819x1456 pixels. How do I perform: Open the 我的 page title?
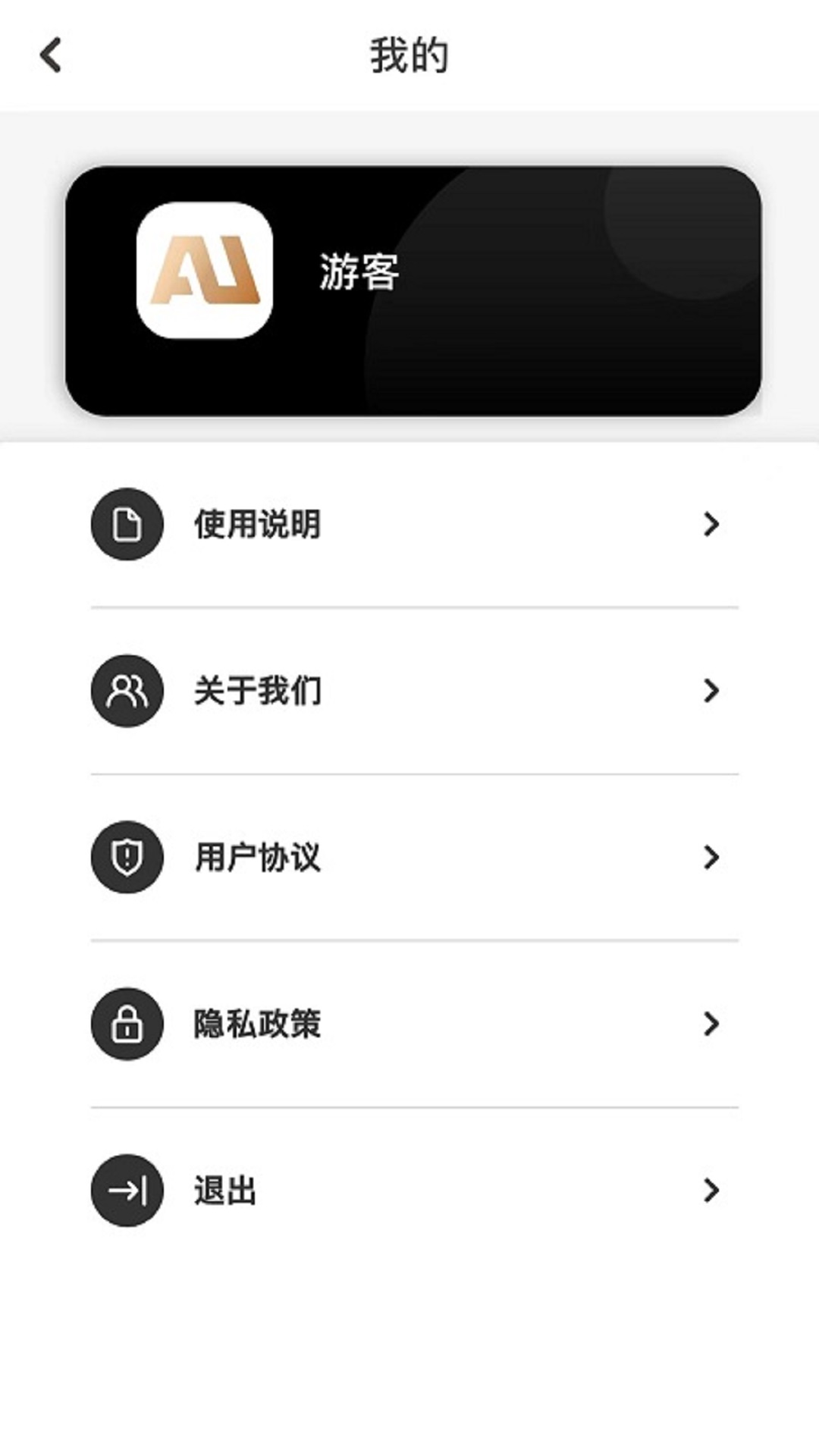[409, 53]
